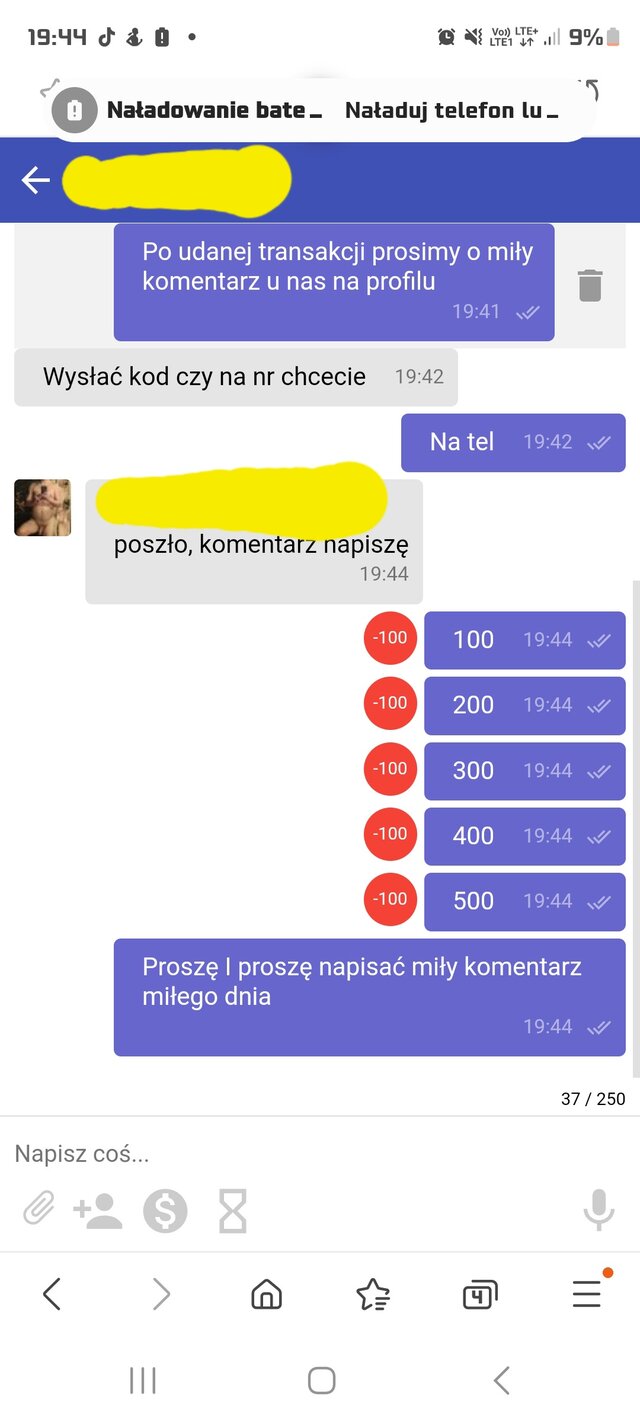Open the sender's profile photo
The image size is (640, 1422).
coord(42,508)
